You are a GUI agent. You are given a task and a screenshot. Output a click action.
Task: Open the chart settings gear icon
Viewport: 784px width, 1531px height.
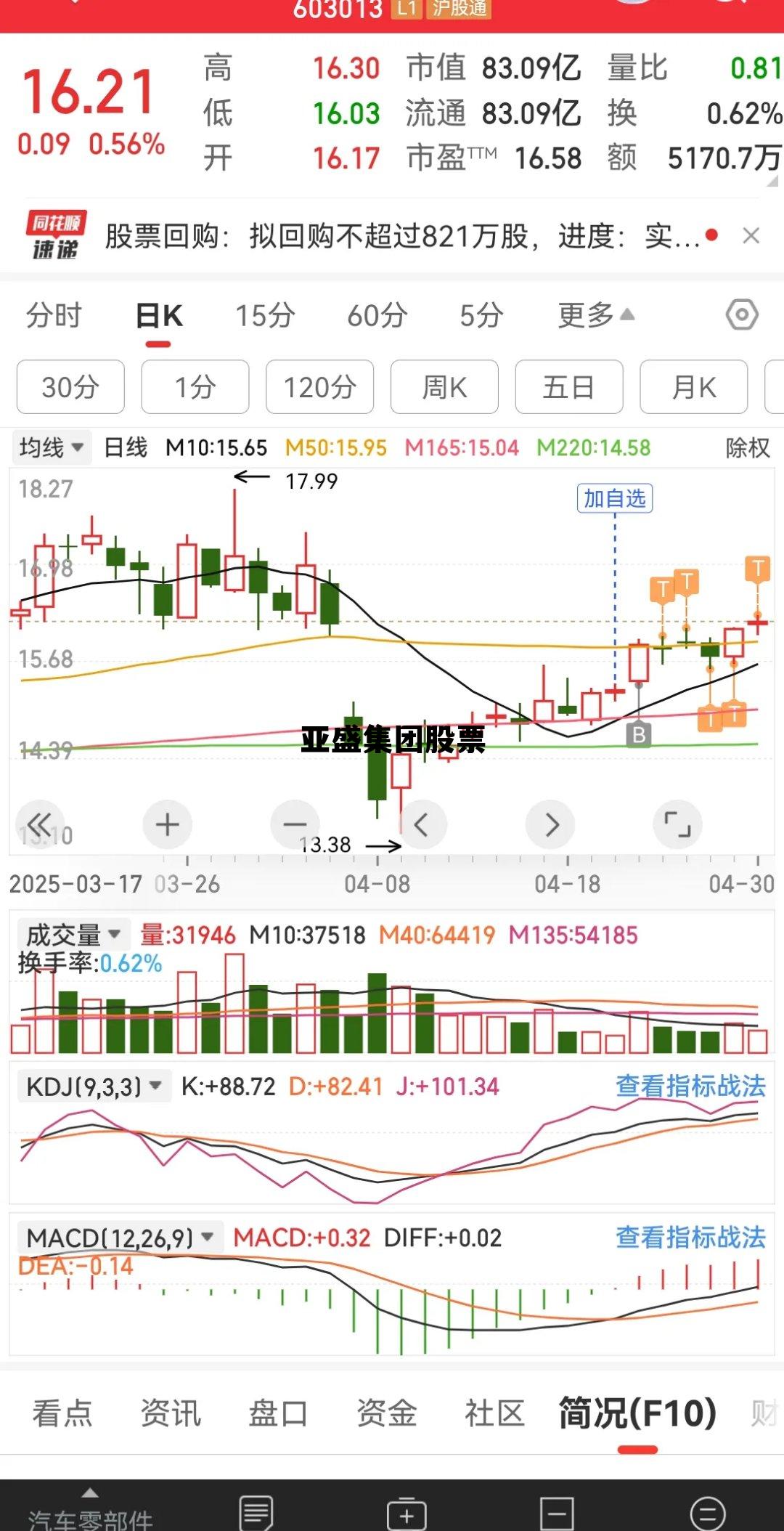click(742, 314)
